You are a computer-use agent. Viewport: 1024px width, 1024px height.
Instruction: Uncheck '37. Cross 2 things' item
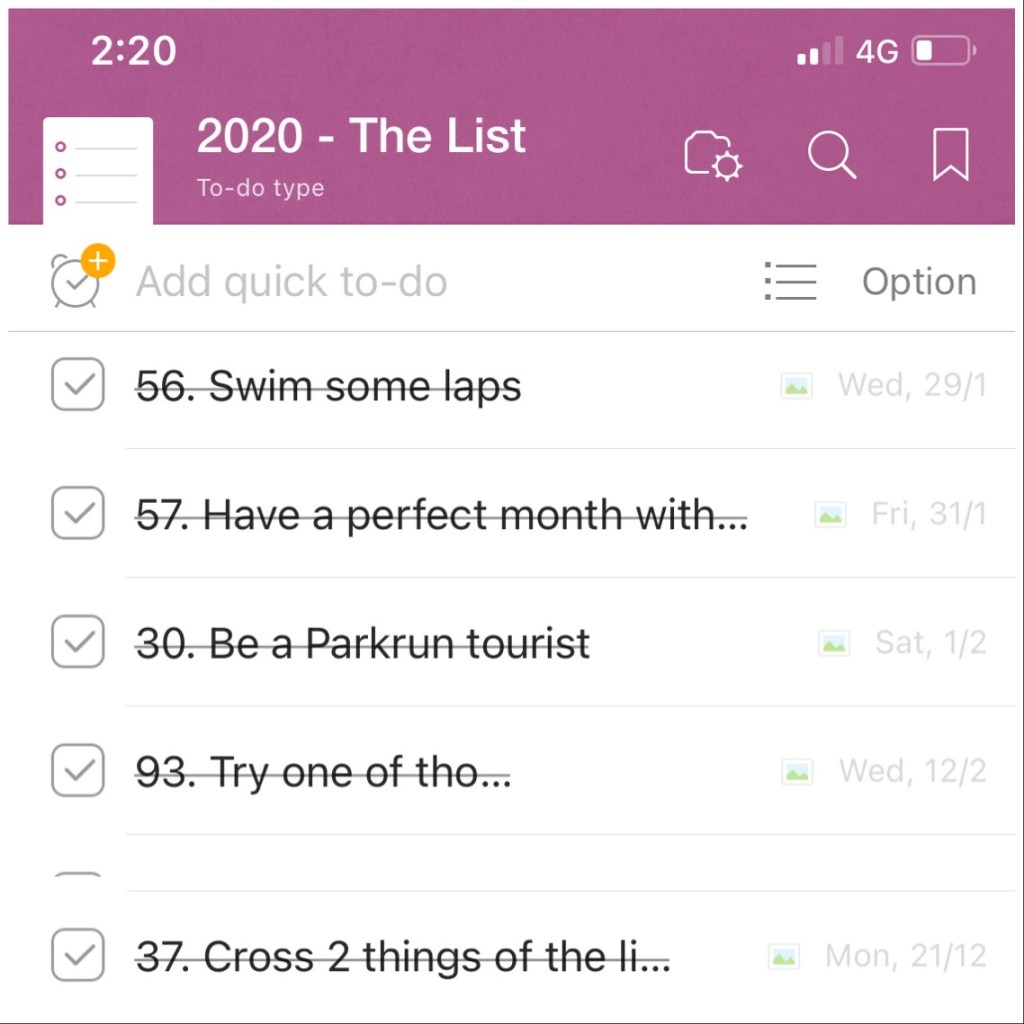tap(78, 955)
